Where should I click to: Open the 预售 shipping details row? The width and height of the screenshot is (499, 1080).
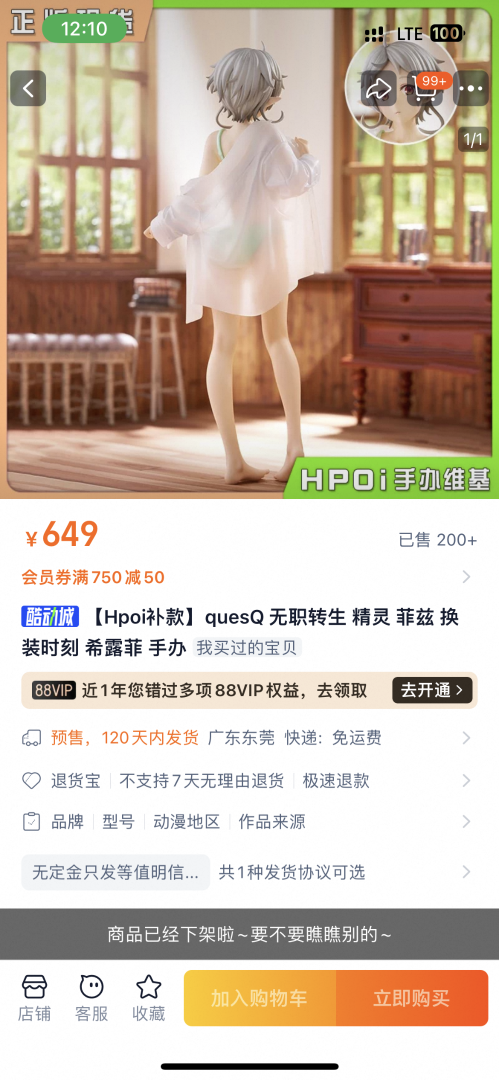pos(249,738)
